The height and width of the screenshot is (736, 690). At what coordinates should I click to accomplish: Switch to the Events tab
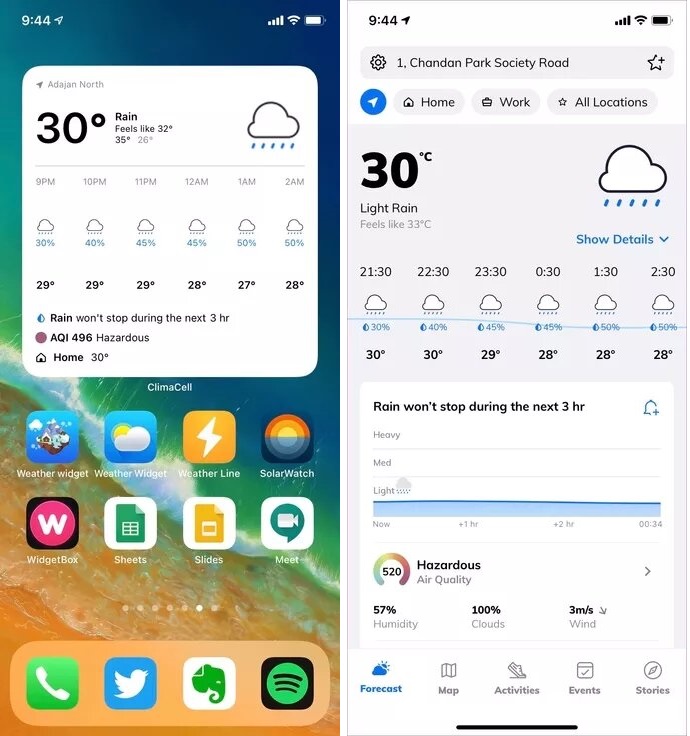coord(585,677)
